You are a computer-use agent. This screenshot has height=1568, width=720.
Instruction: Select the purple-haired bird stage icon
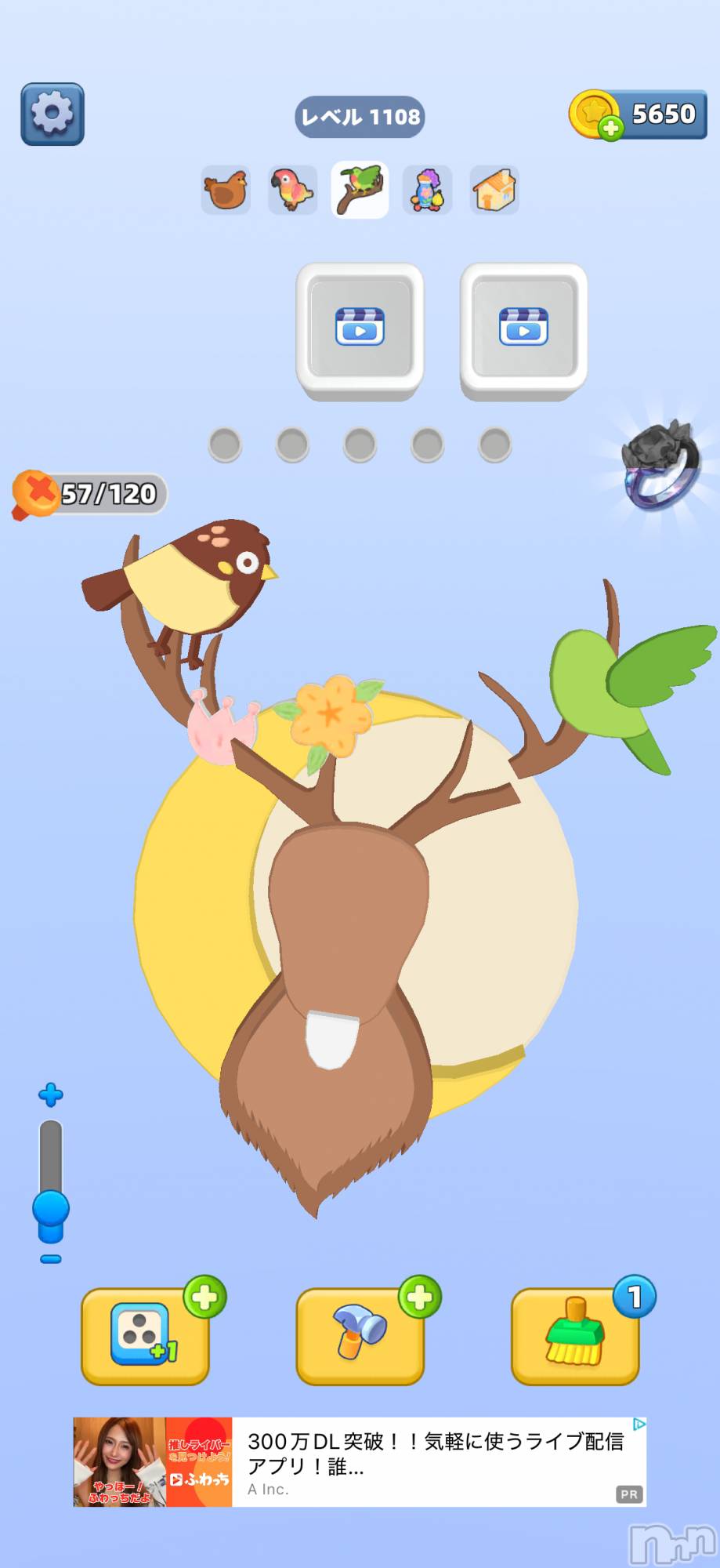(x=427, y=191)
